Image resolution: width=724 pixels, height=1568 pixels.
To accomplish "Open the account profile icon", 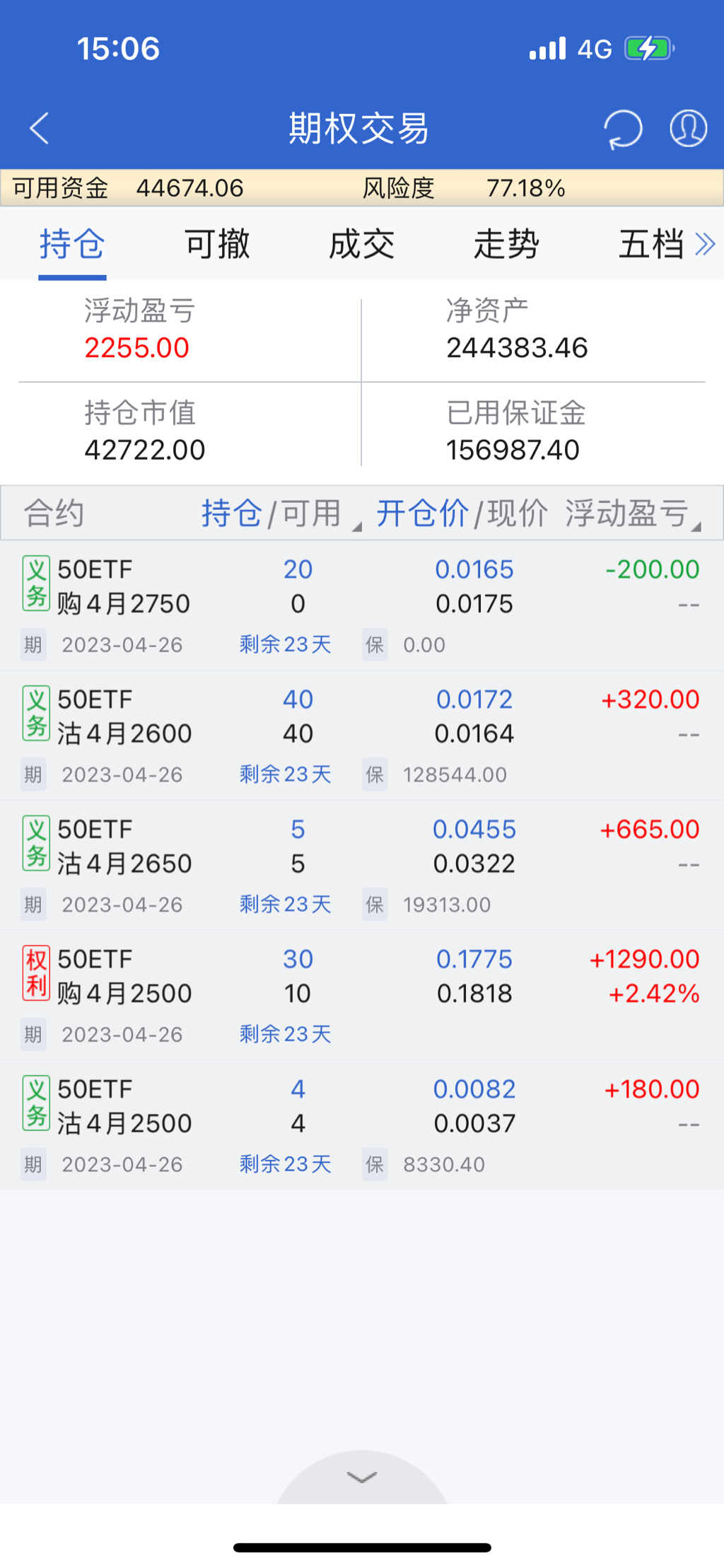I will coord(688,129).
